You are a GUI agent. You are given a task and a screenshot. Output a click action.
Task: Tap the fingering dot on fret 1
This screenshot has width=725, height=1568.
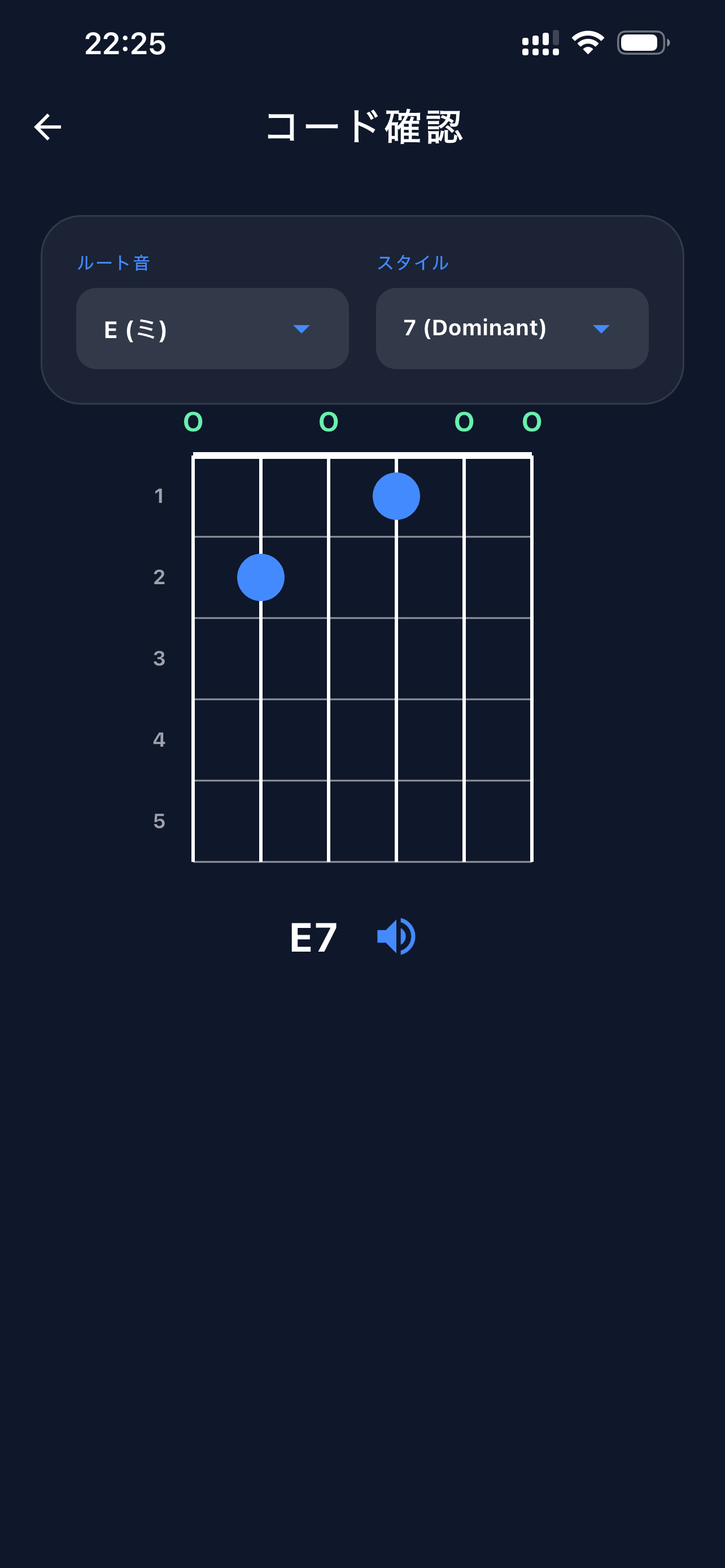click(396, 496)
